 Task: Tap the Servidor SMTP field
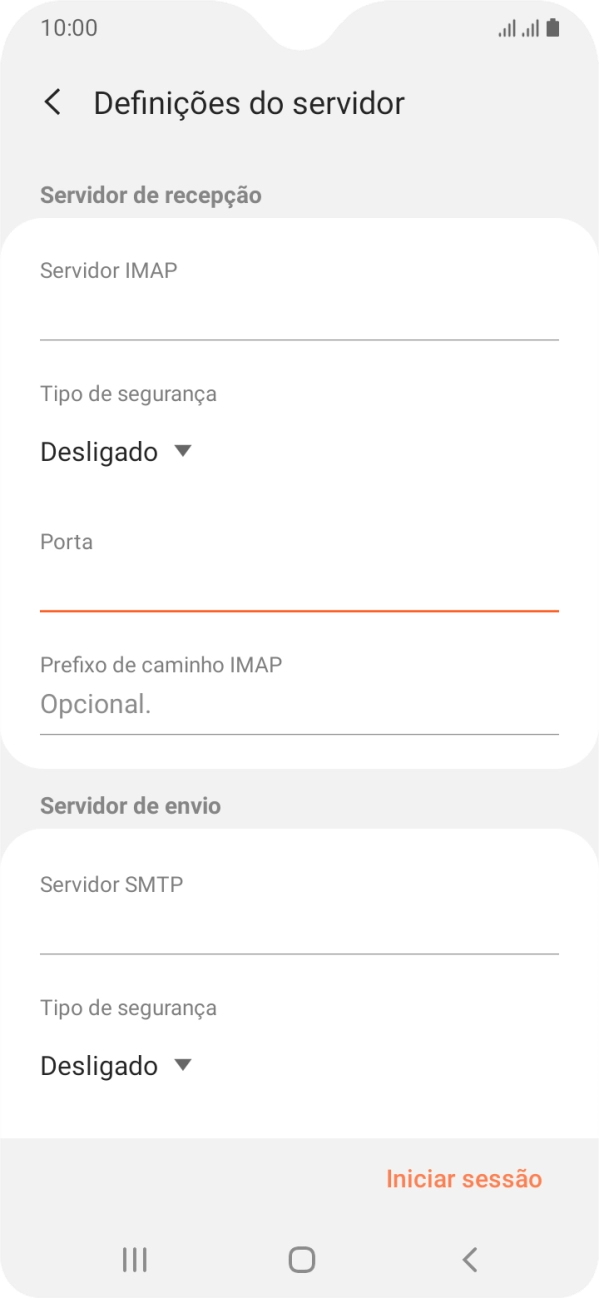(299, 929)
